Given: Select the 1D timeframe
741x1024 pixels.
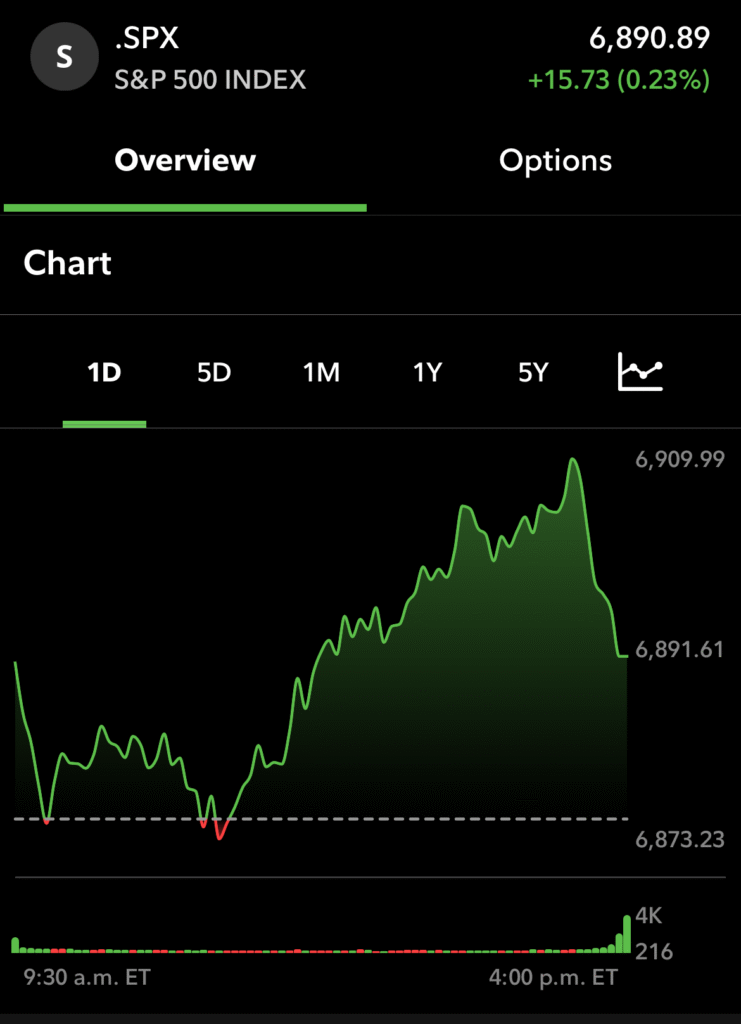Looking at the screenshot, I should point(104,371).
